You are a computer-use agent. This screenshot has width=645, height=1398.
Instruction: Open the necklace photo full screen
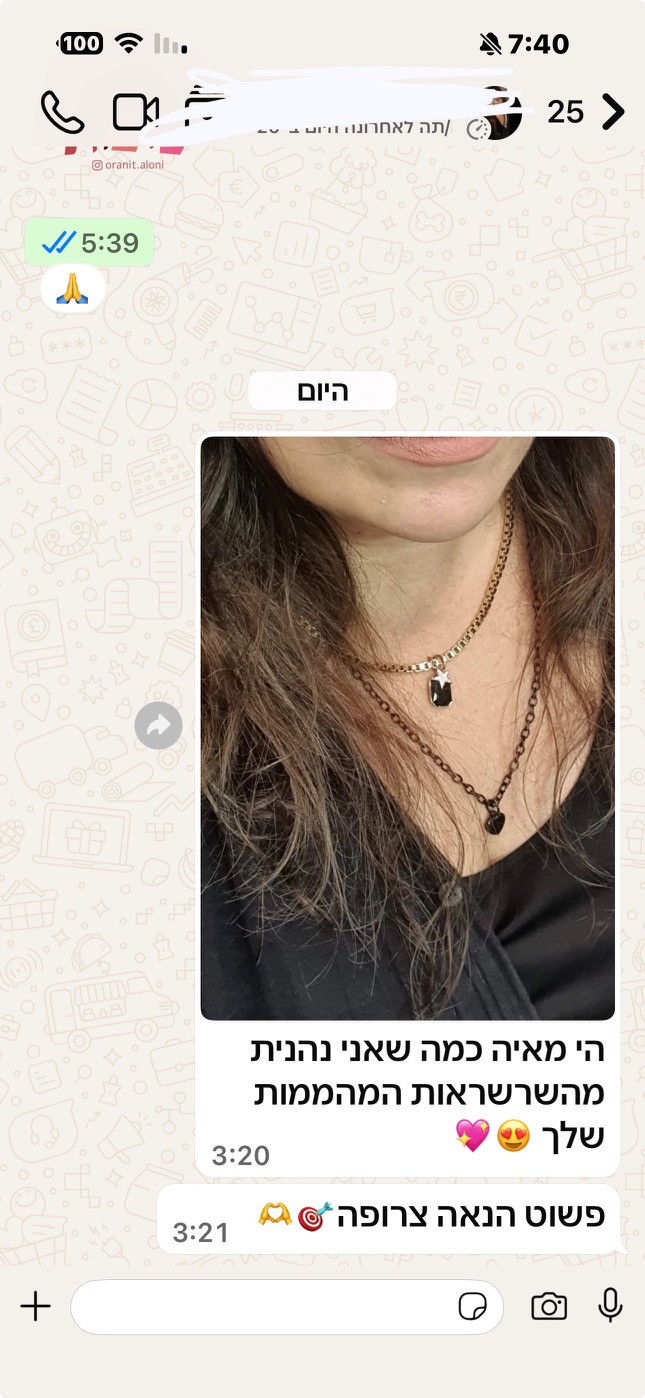(x=408, y=728)
